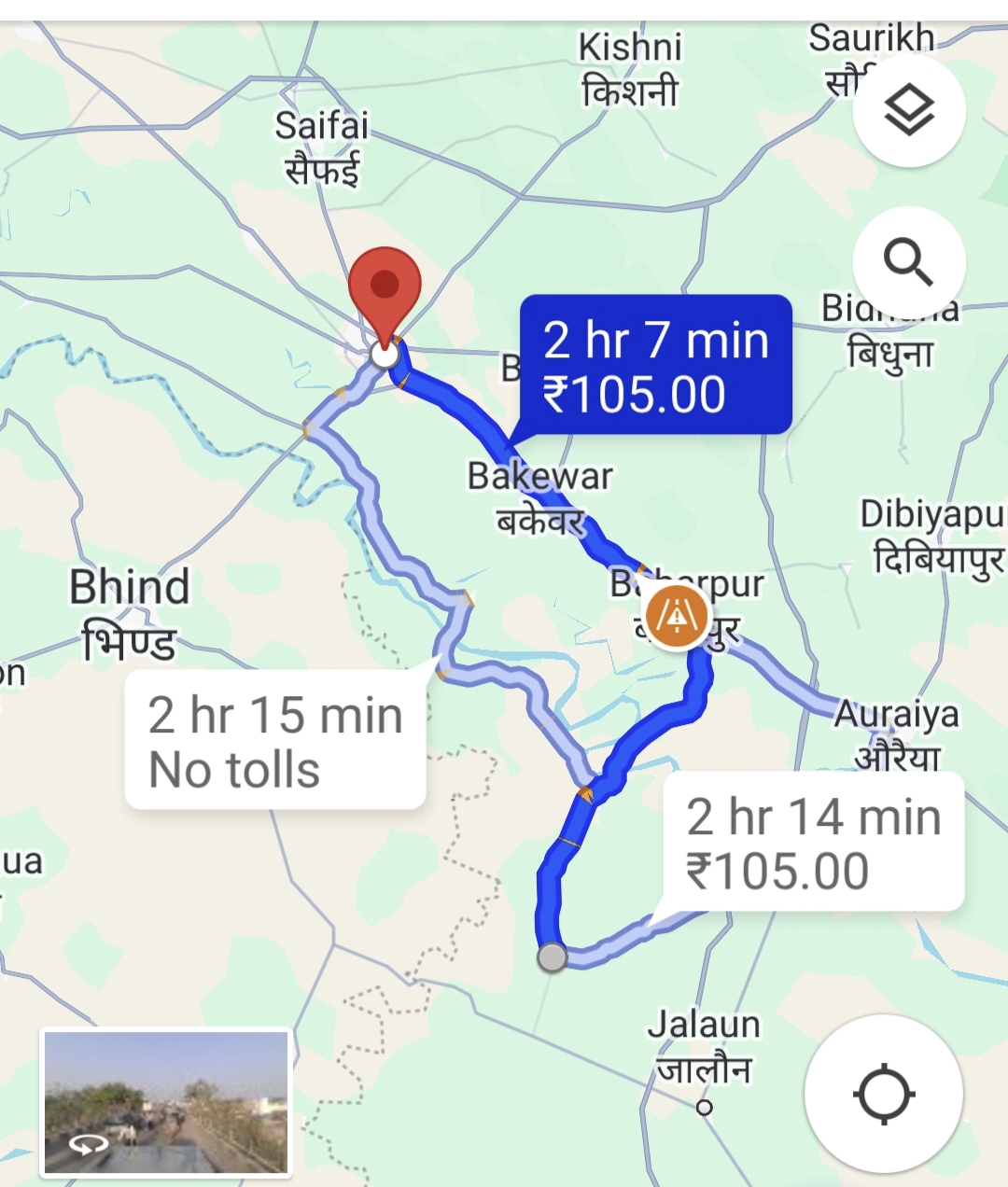Search along the route

(909, 262)
